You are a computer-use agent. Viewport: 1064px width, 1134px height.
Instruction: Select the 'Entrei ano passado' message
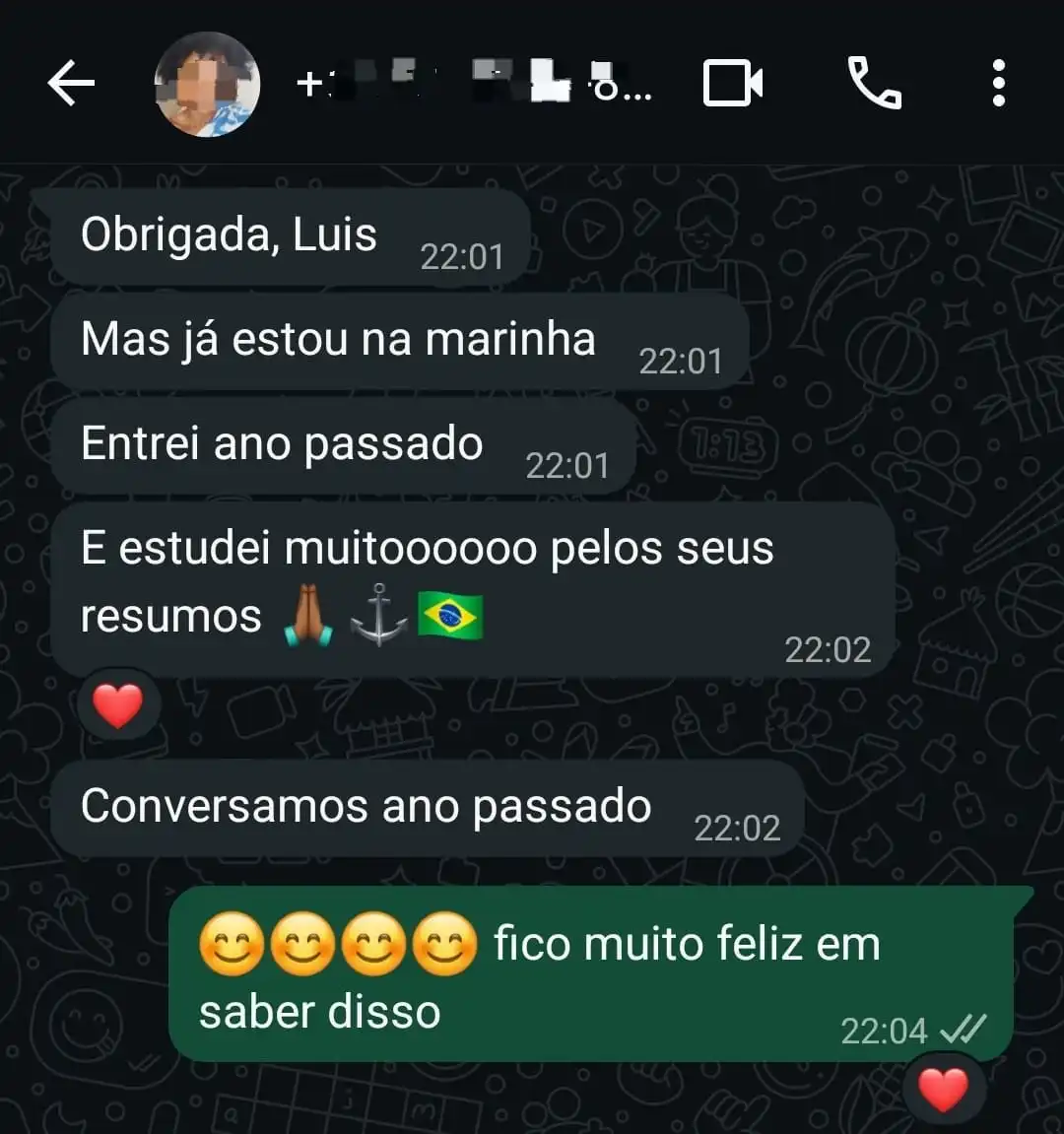pos(282,443)
